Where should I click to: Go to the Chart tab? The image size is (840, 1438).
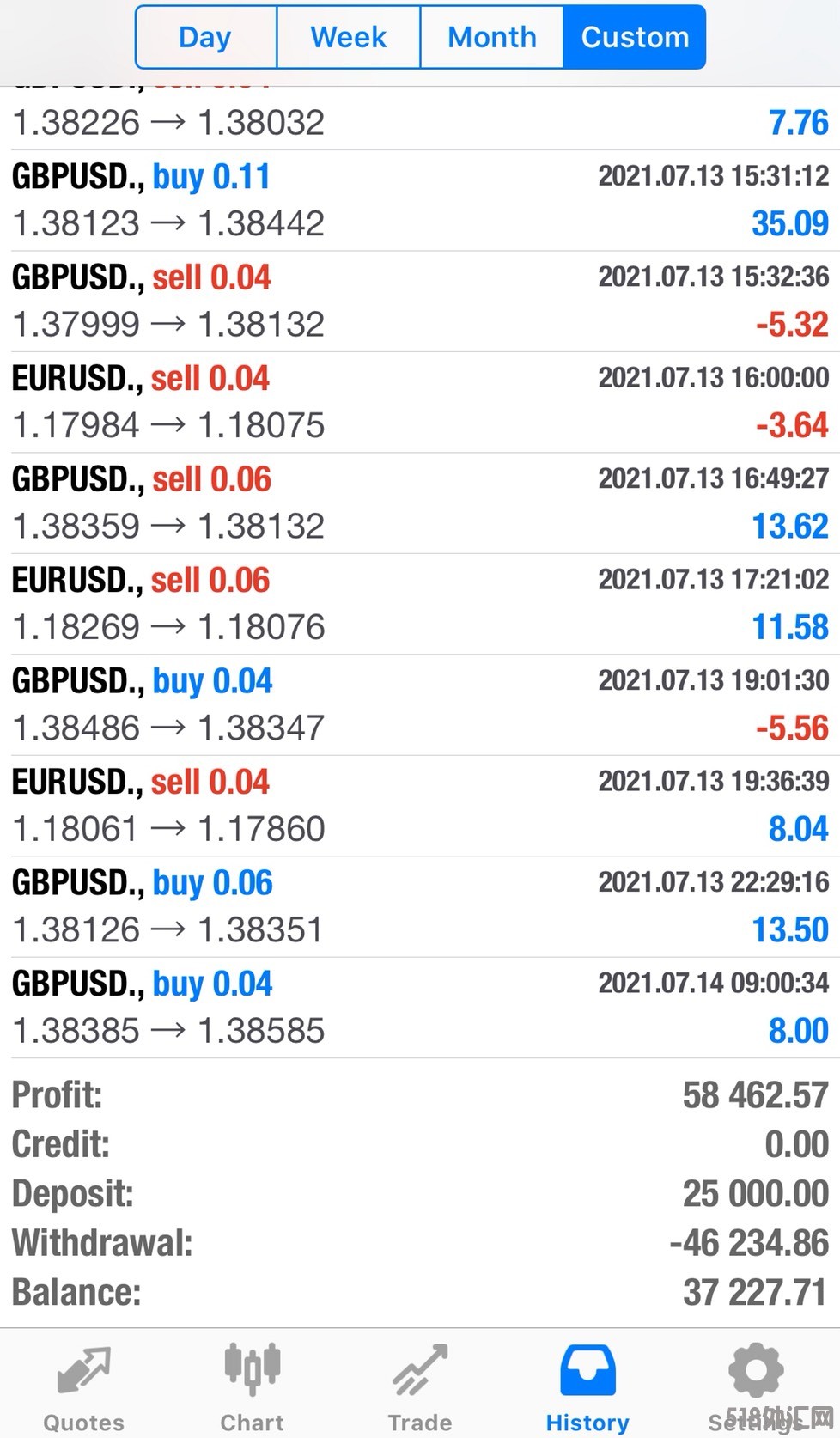pyautogui.click(x=252, y=1388)
